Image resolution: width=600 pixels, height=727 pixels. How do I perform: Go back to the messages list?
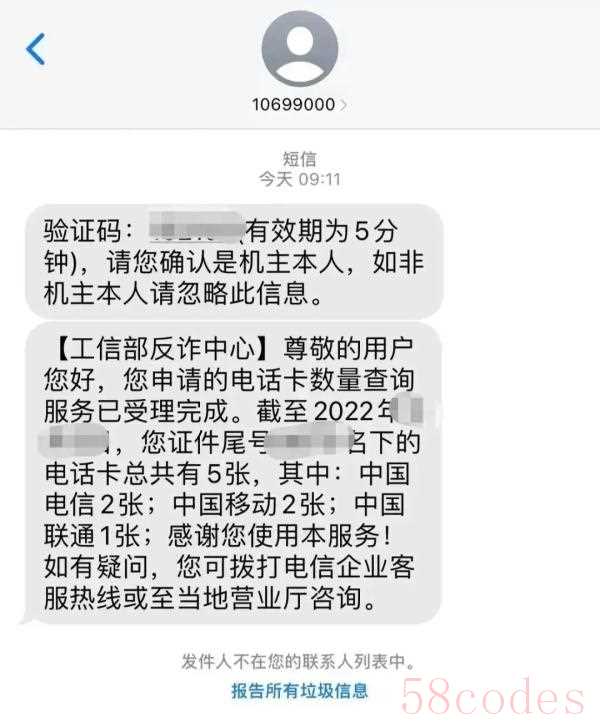click(35, 48)
